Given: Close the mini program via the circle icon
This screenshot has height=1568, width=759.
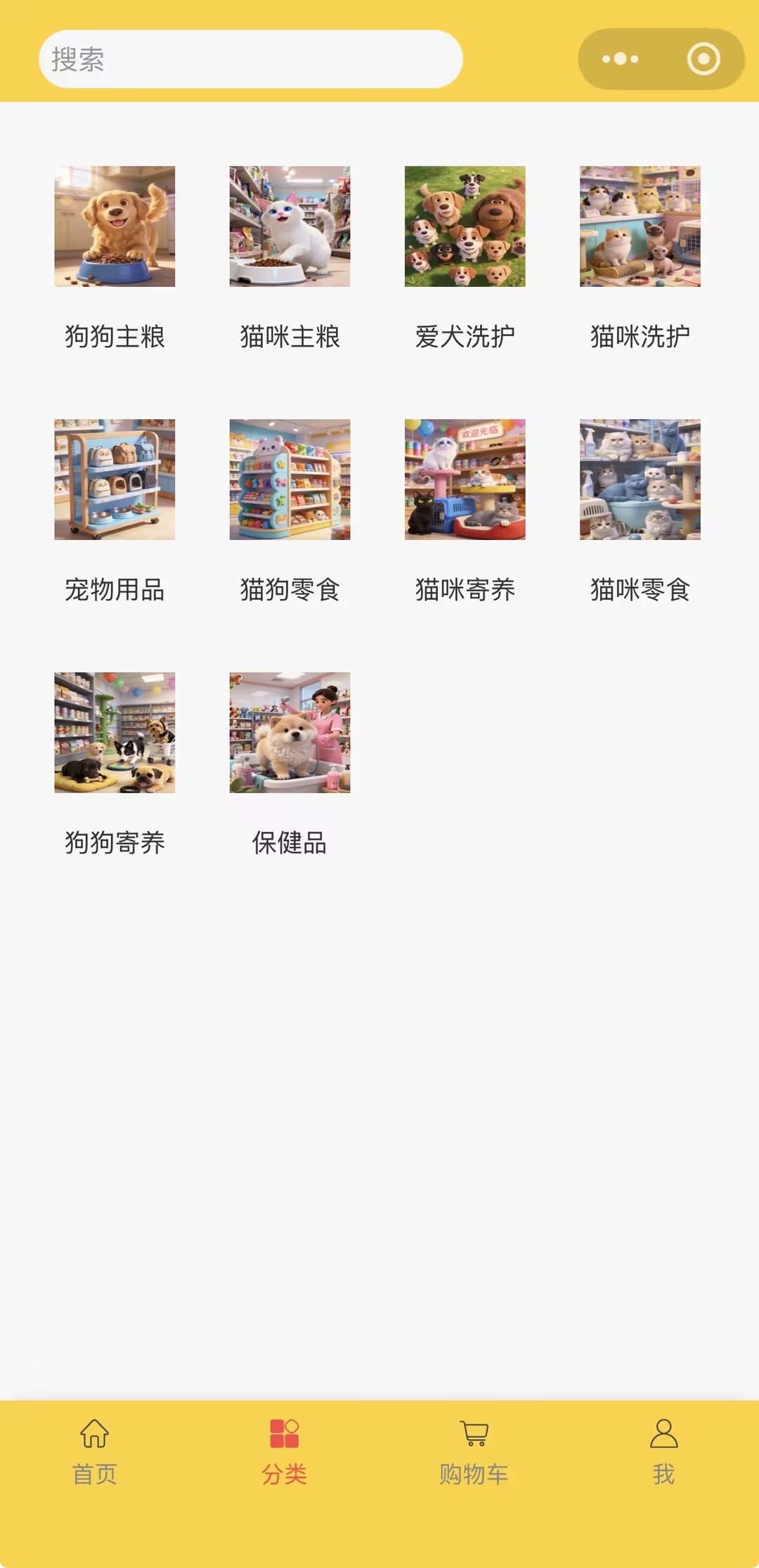Looking at the screenshot, I should pos(703,59).
